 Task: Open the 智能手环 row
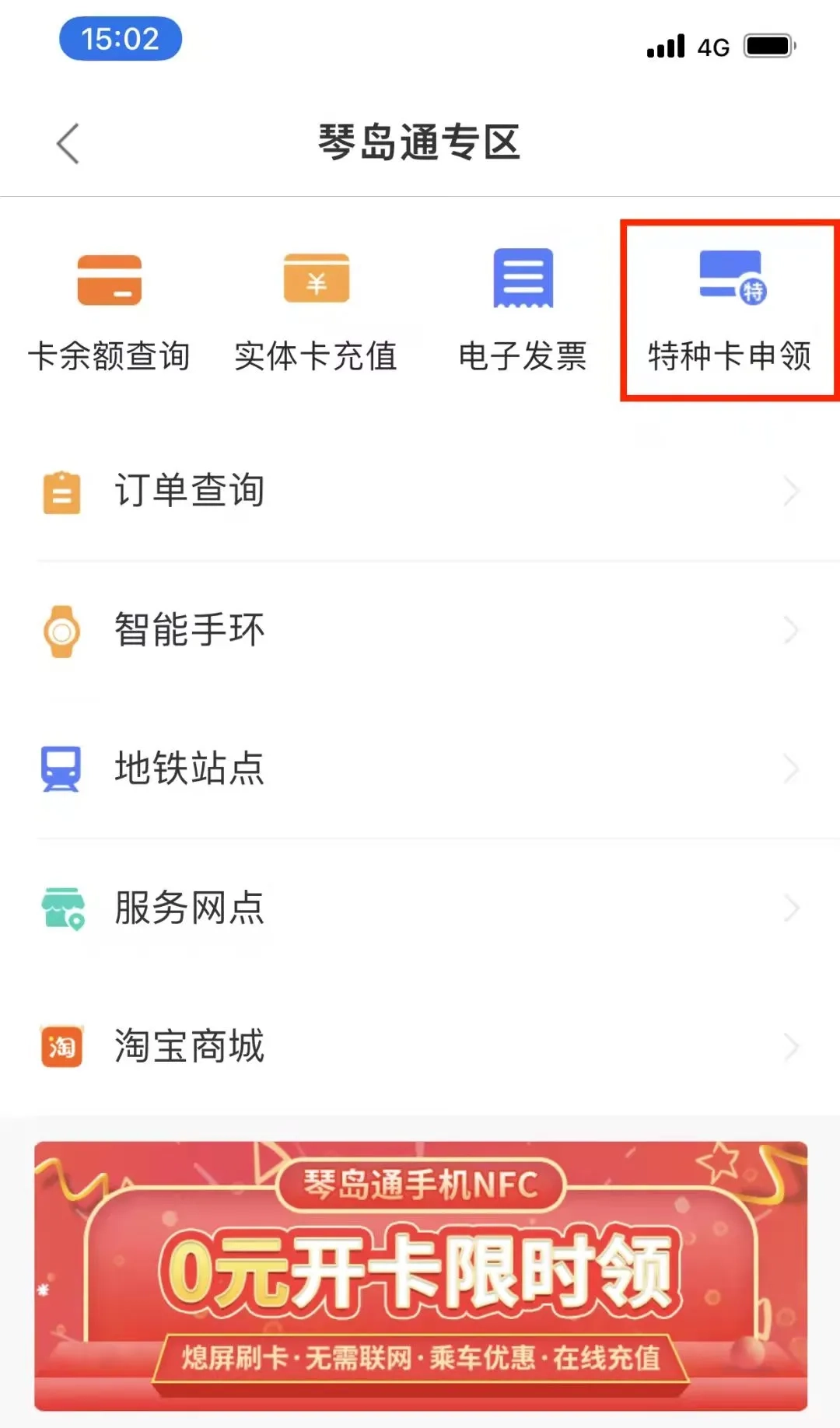420,630
